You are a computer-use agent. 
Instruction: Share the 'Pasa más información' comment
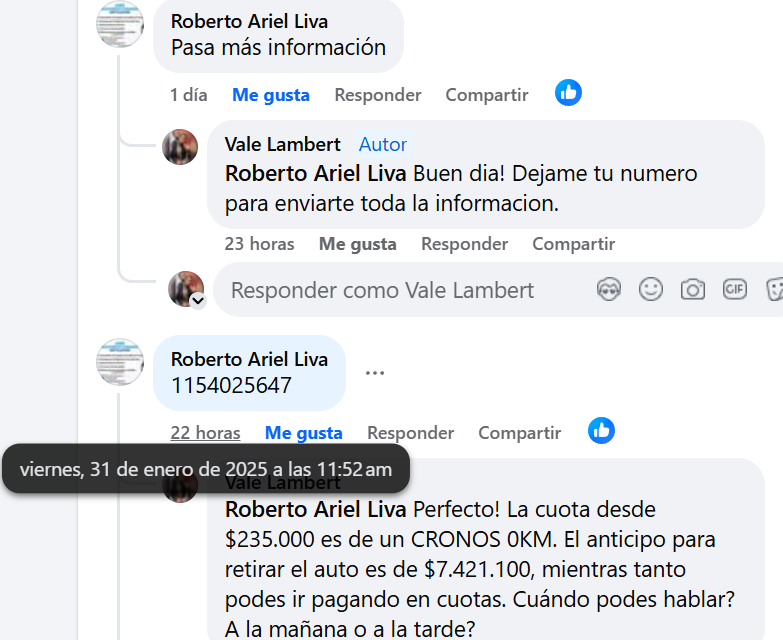pyautogui.click(x=486, y=95)
